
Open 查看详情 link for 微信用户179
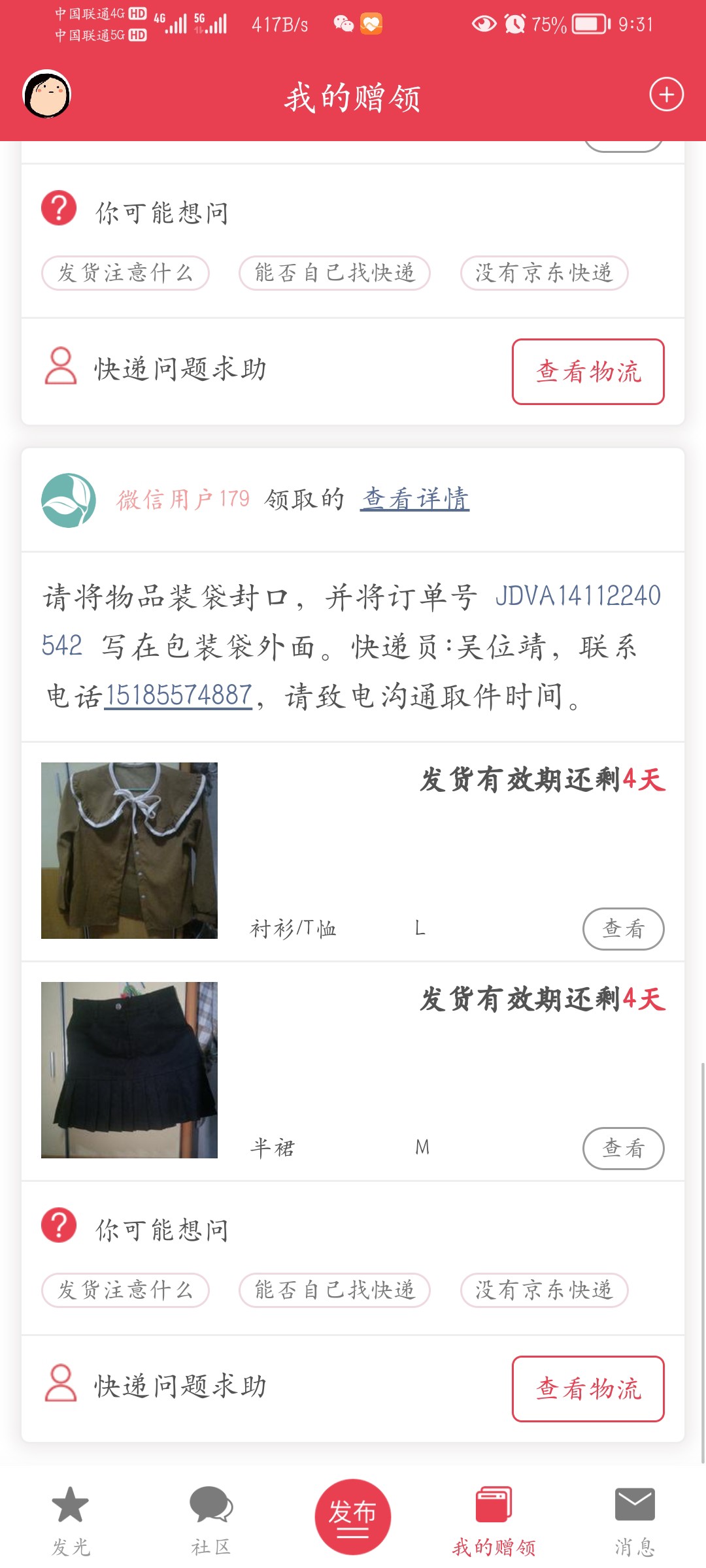point(414,499)
